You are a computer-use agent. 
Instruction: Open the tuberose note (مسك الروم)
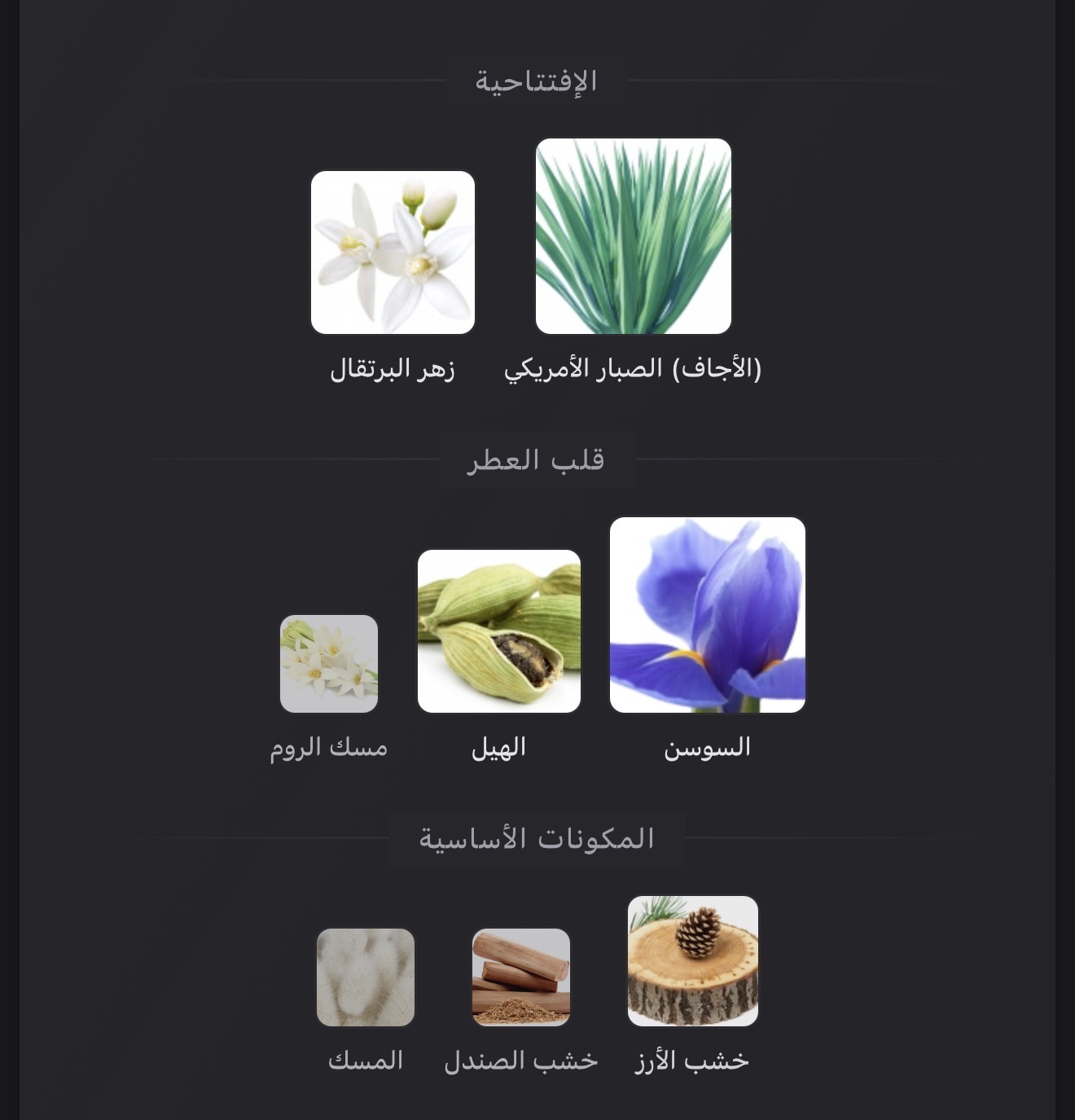329,664
